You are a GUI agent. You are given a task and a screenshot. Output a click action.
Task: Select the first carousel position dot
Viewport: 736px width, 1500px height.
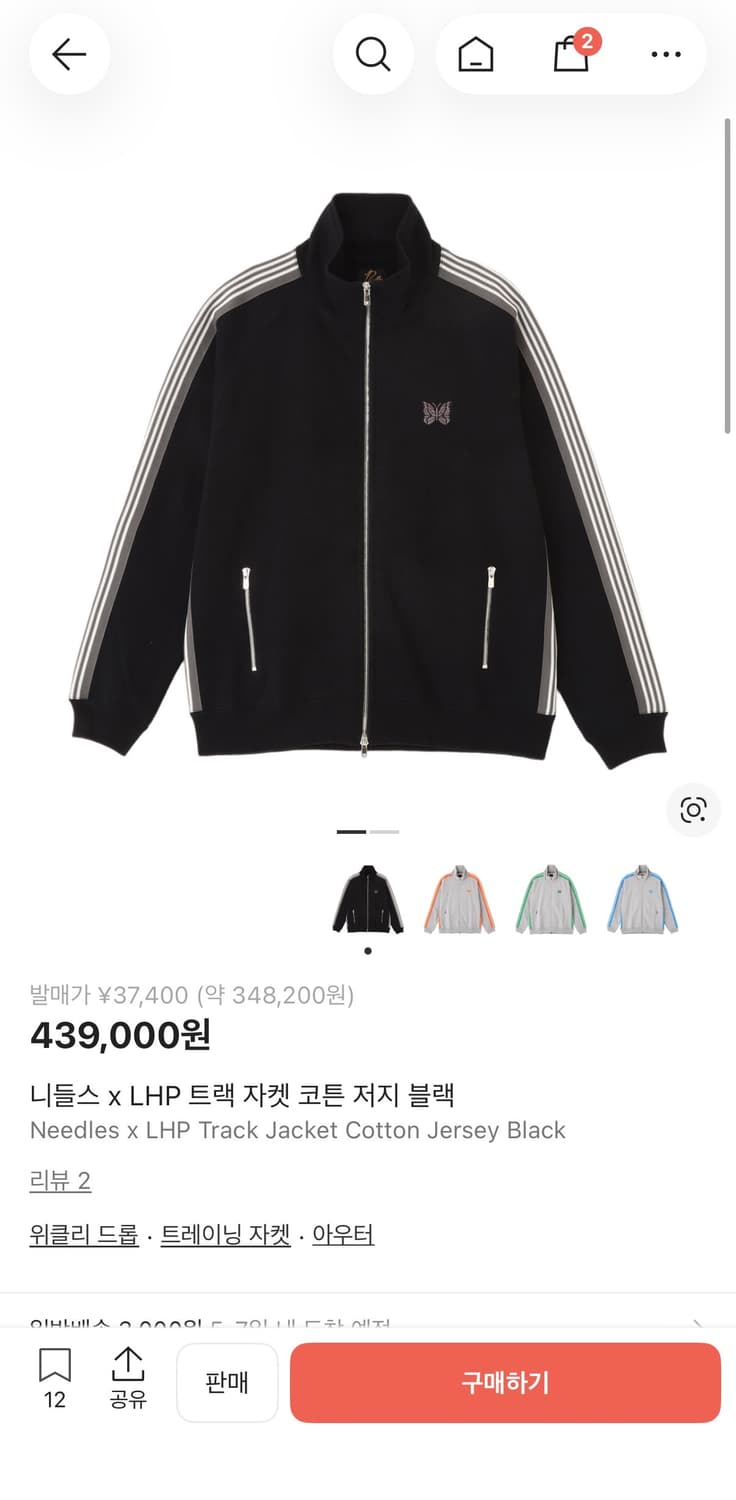(367, 951)
